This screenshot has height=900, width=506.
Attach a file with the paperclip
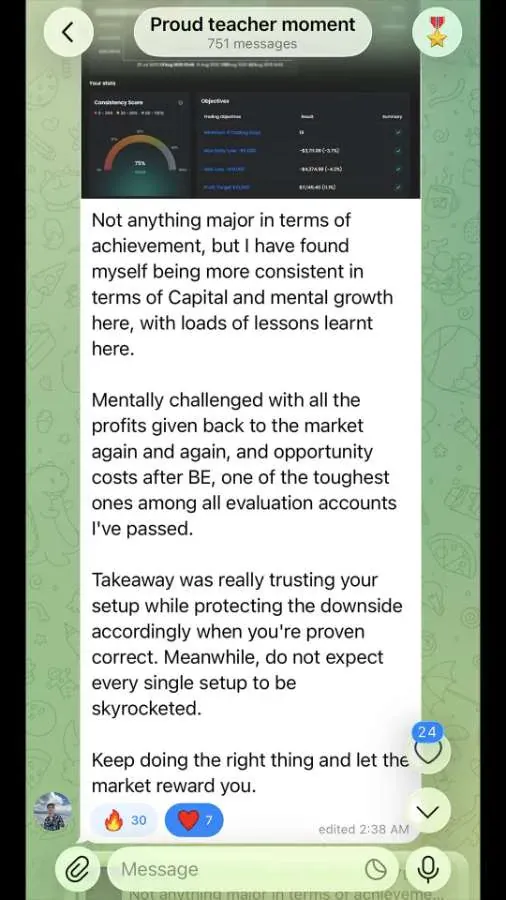tap(77, 869)
